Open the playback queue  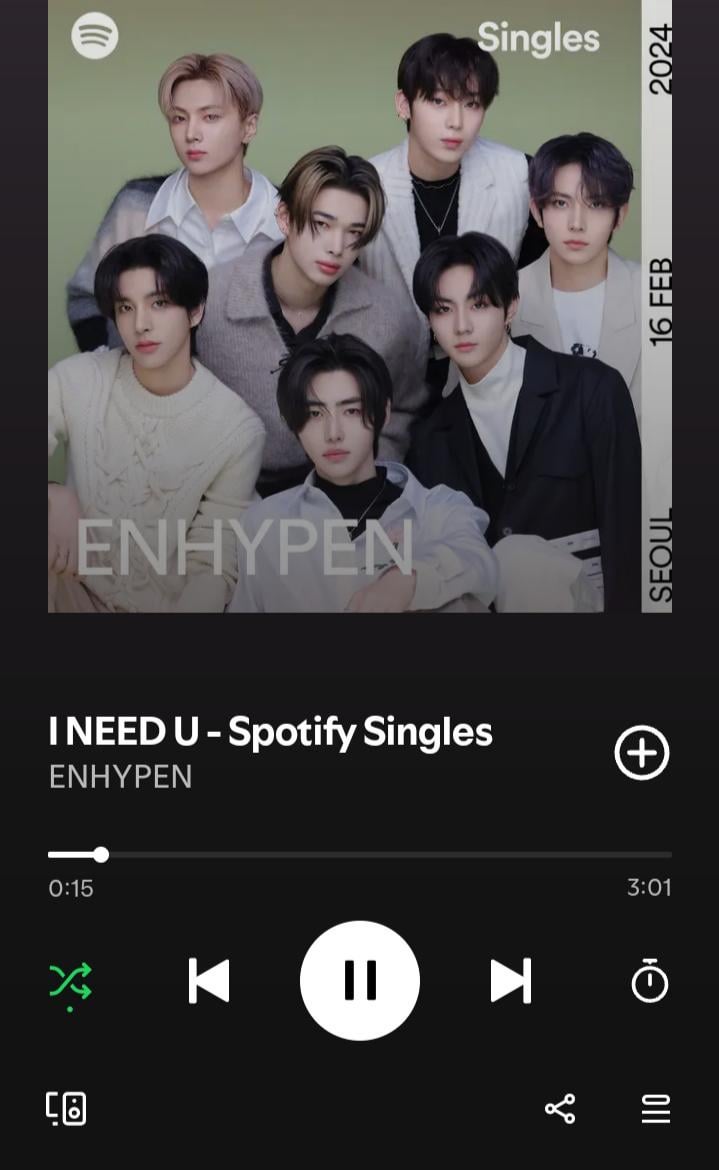point(655,1108)
